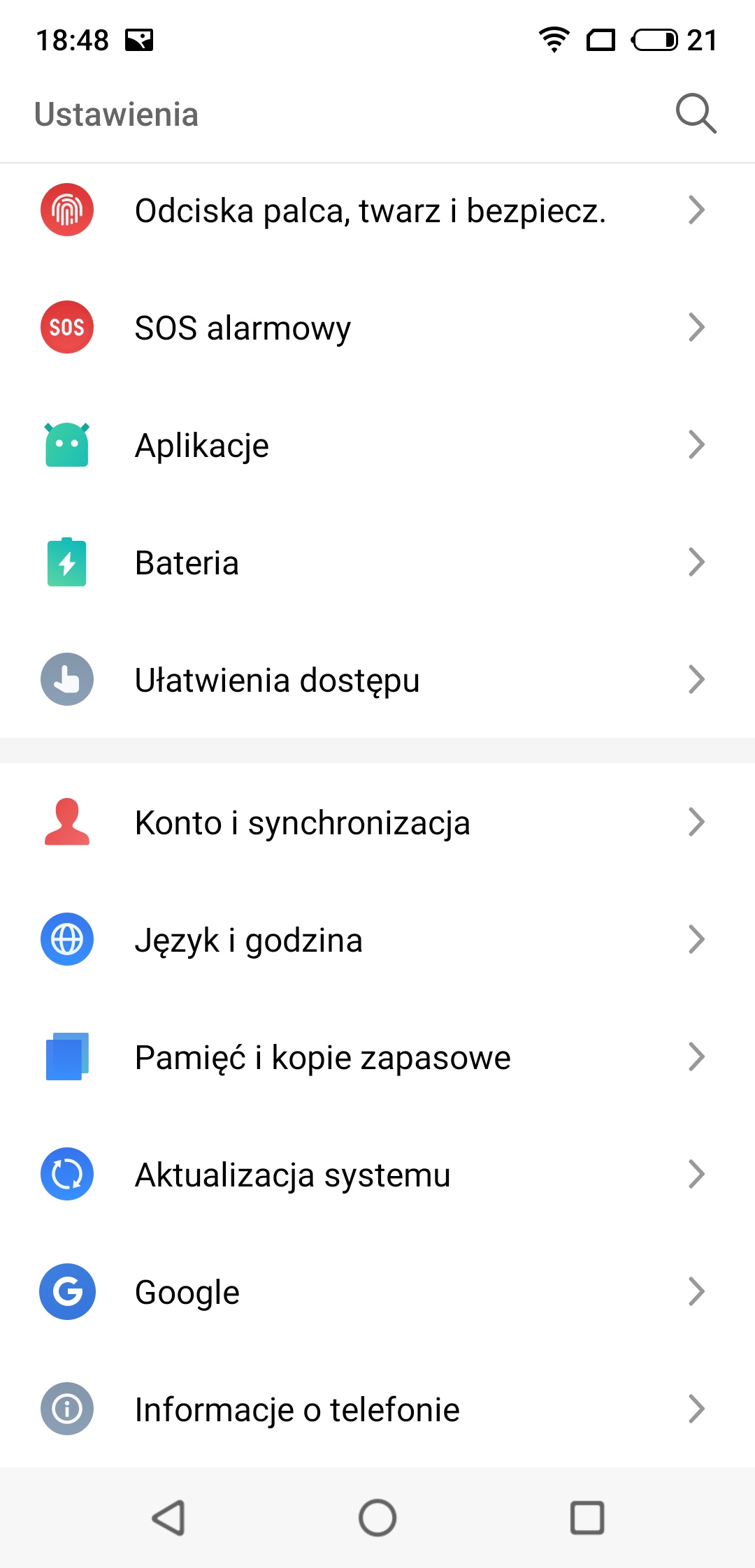Open SOS alarmowy settings
755x1568 pixels.
(x=377, y=327)
